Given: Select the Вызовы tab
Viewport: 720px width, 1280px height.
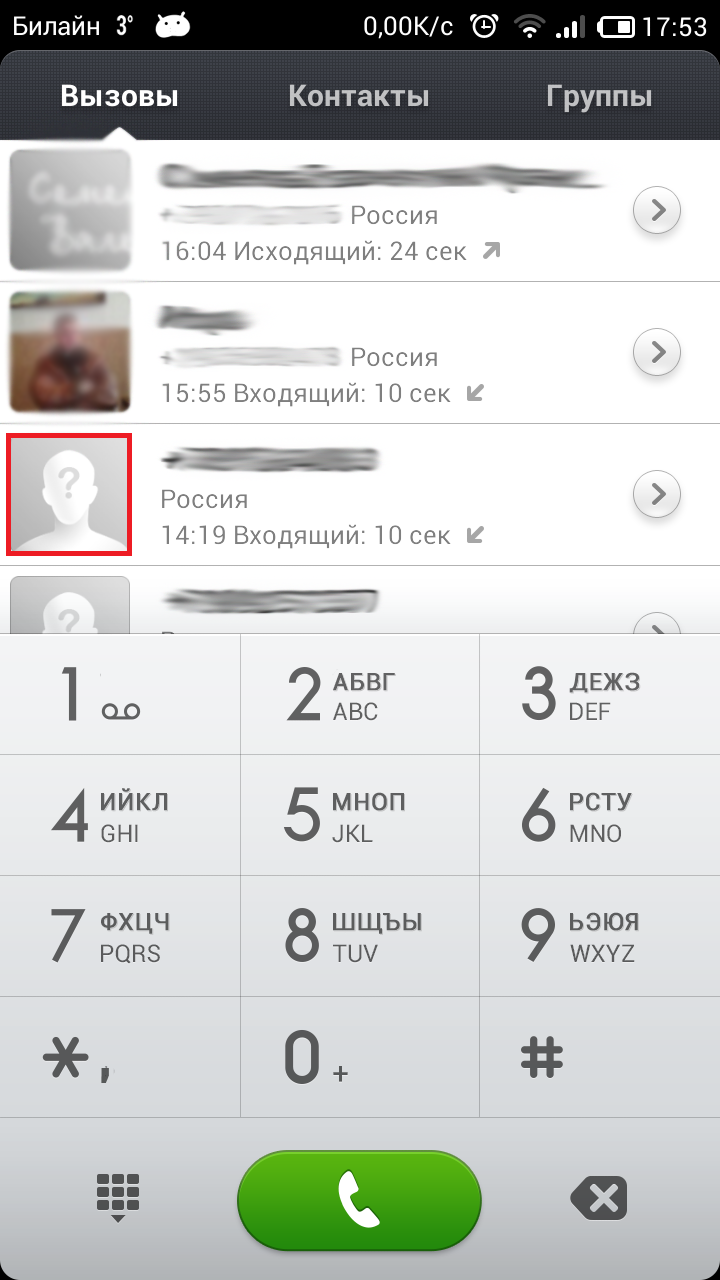Looking at the screenshot, I should tap(119, 96).
